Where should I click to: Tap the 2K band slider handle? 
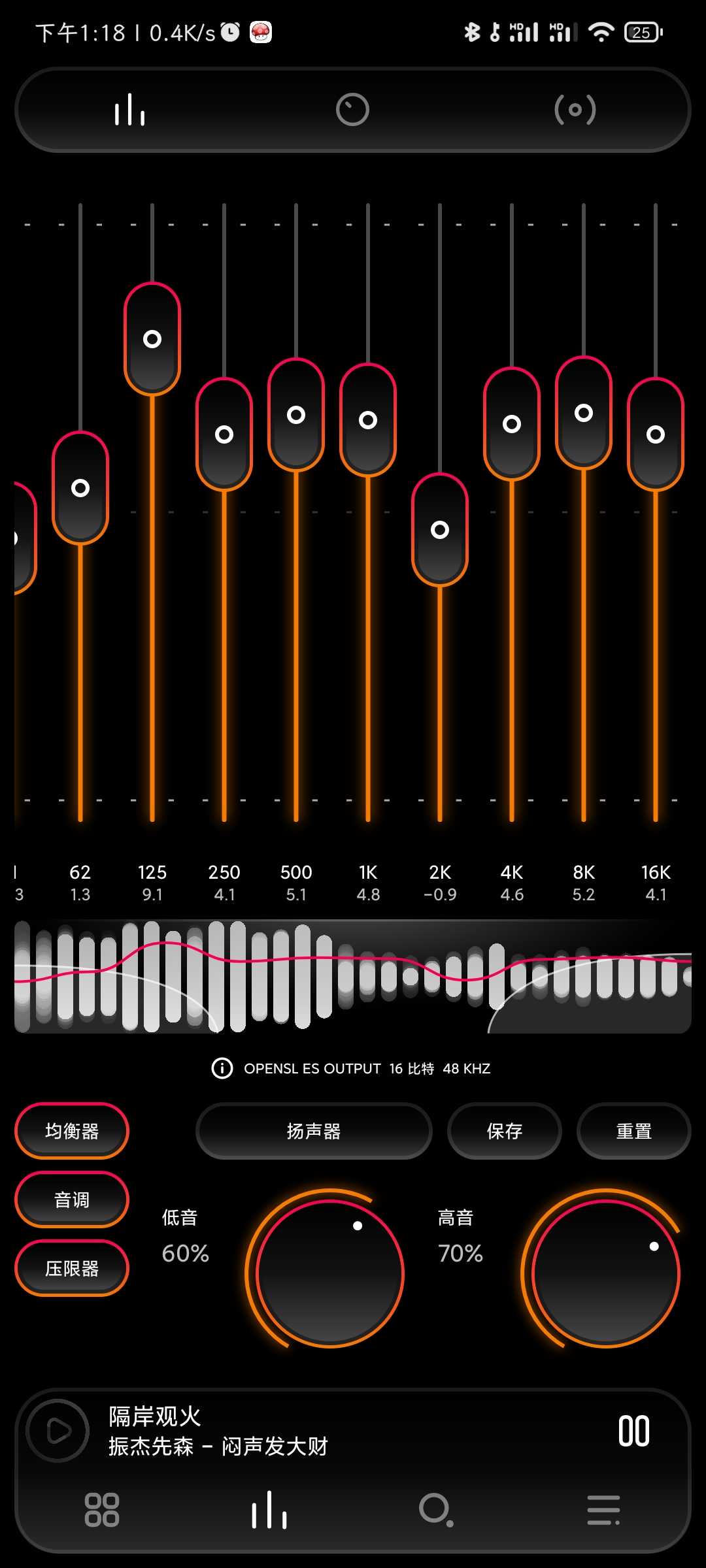click(x=440, y=529)
